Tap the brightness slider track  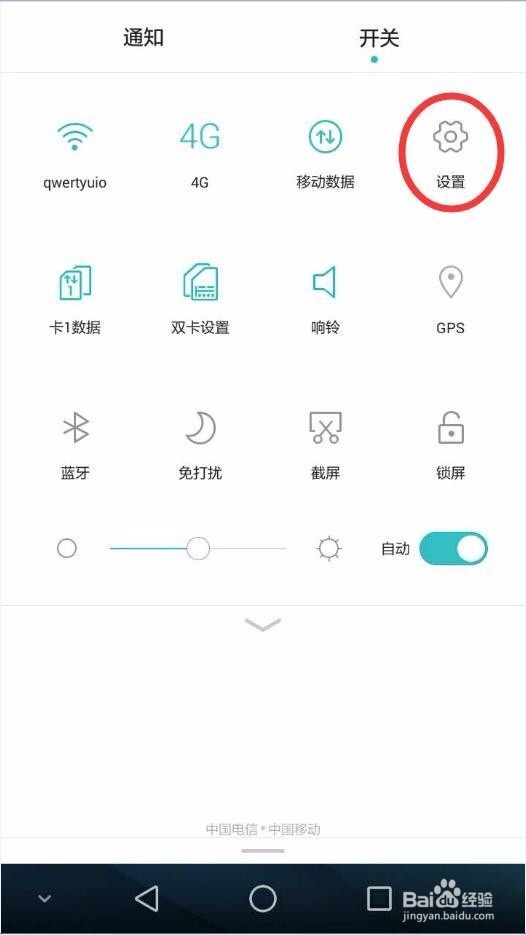coord(198,548)
